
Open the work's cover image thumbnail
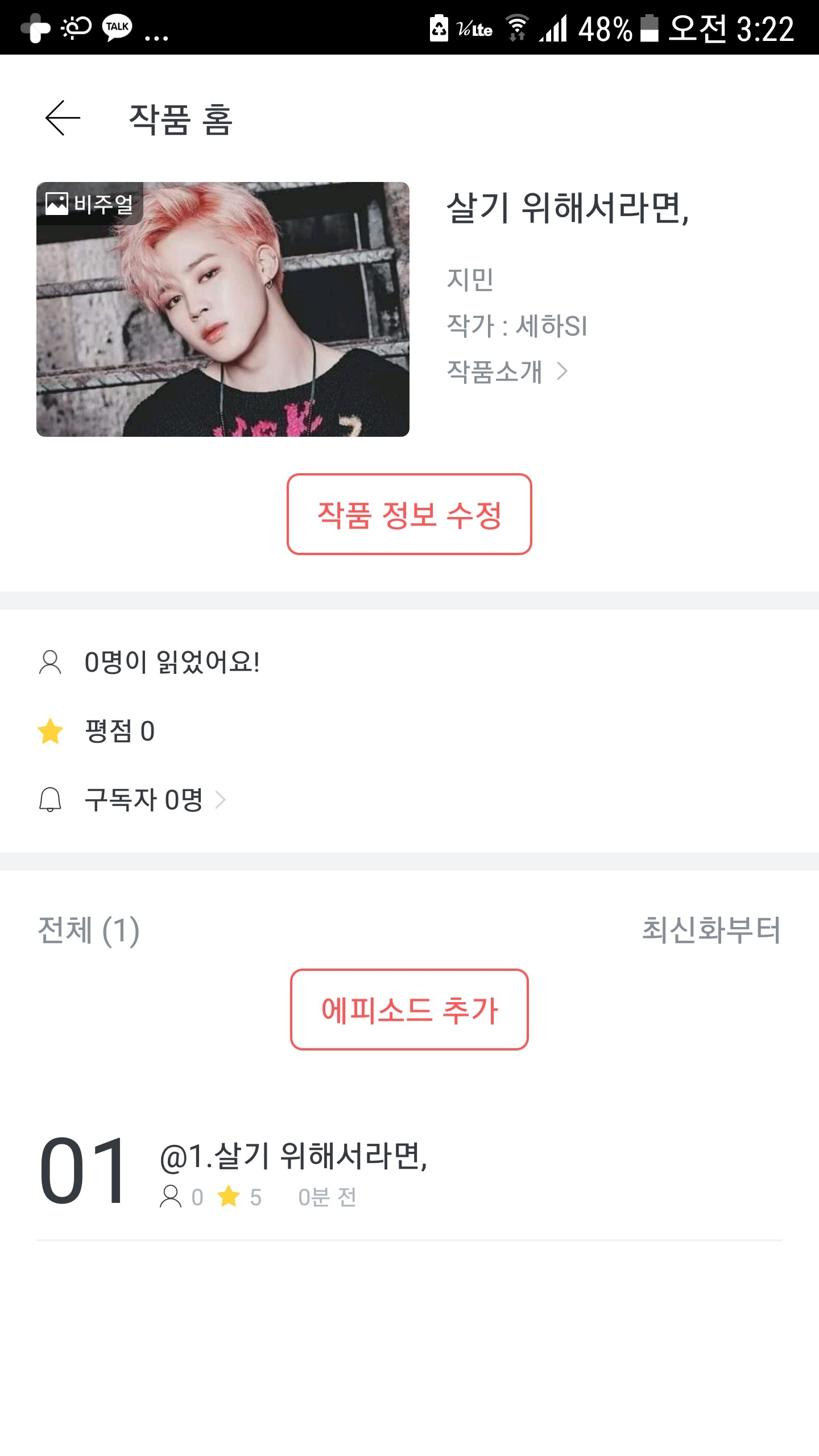[223, 309]
